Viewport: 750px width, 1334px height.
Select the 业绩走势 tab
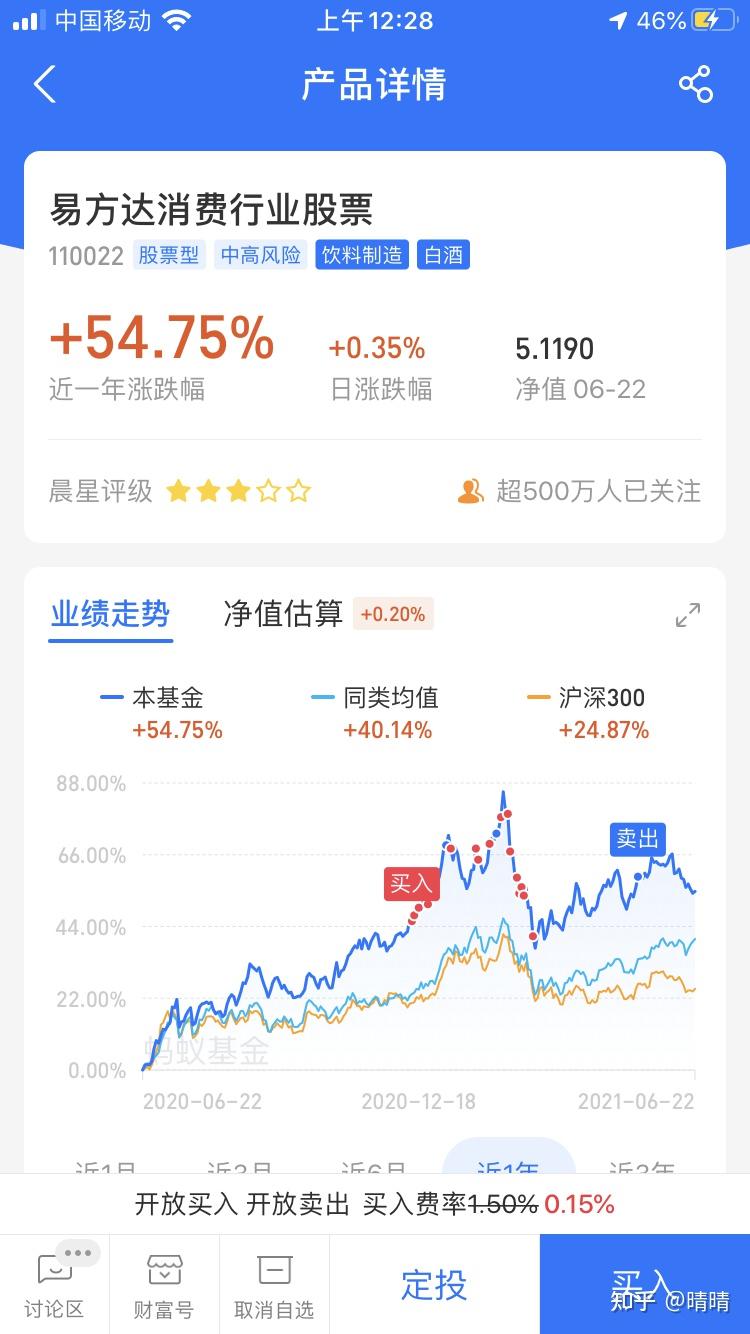pyautogui.click(x=111, y=614)
